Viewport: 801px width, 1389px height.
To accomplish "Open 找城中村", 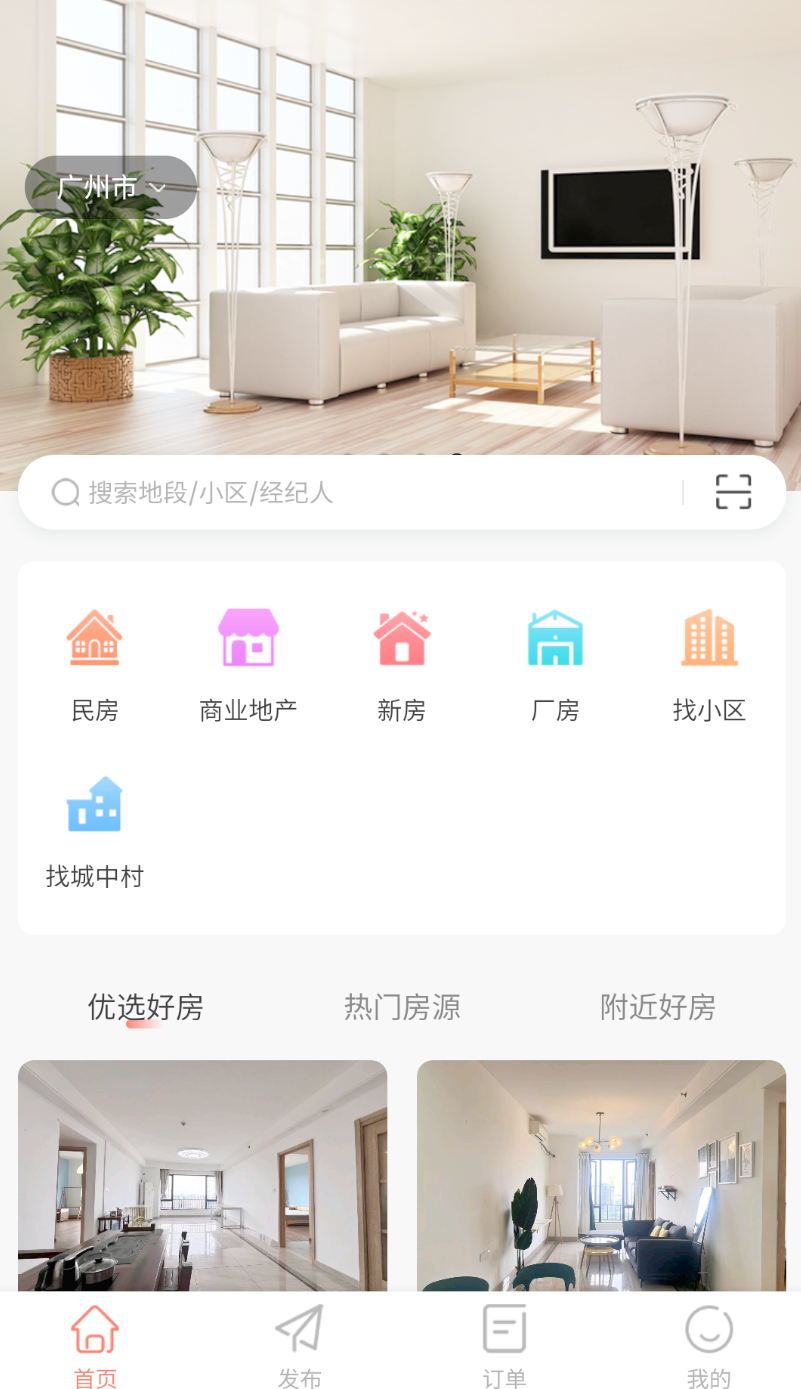I will tap(95, 832).
